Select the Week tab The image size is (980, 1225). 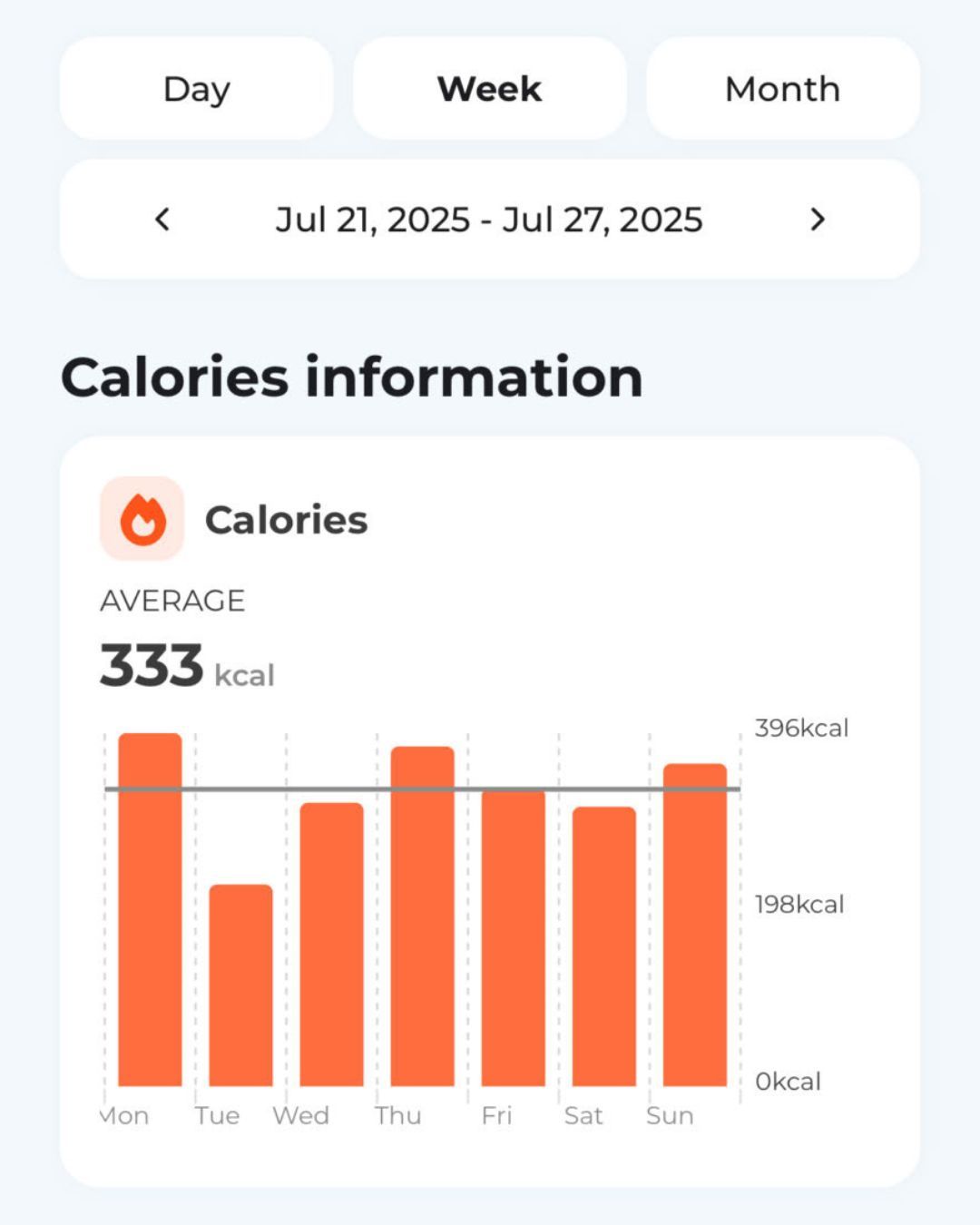(x=489, y=89)
